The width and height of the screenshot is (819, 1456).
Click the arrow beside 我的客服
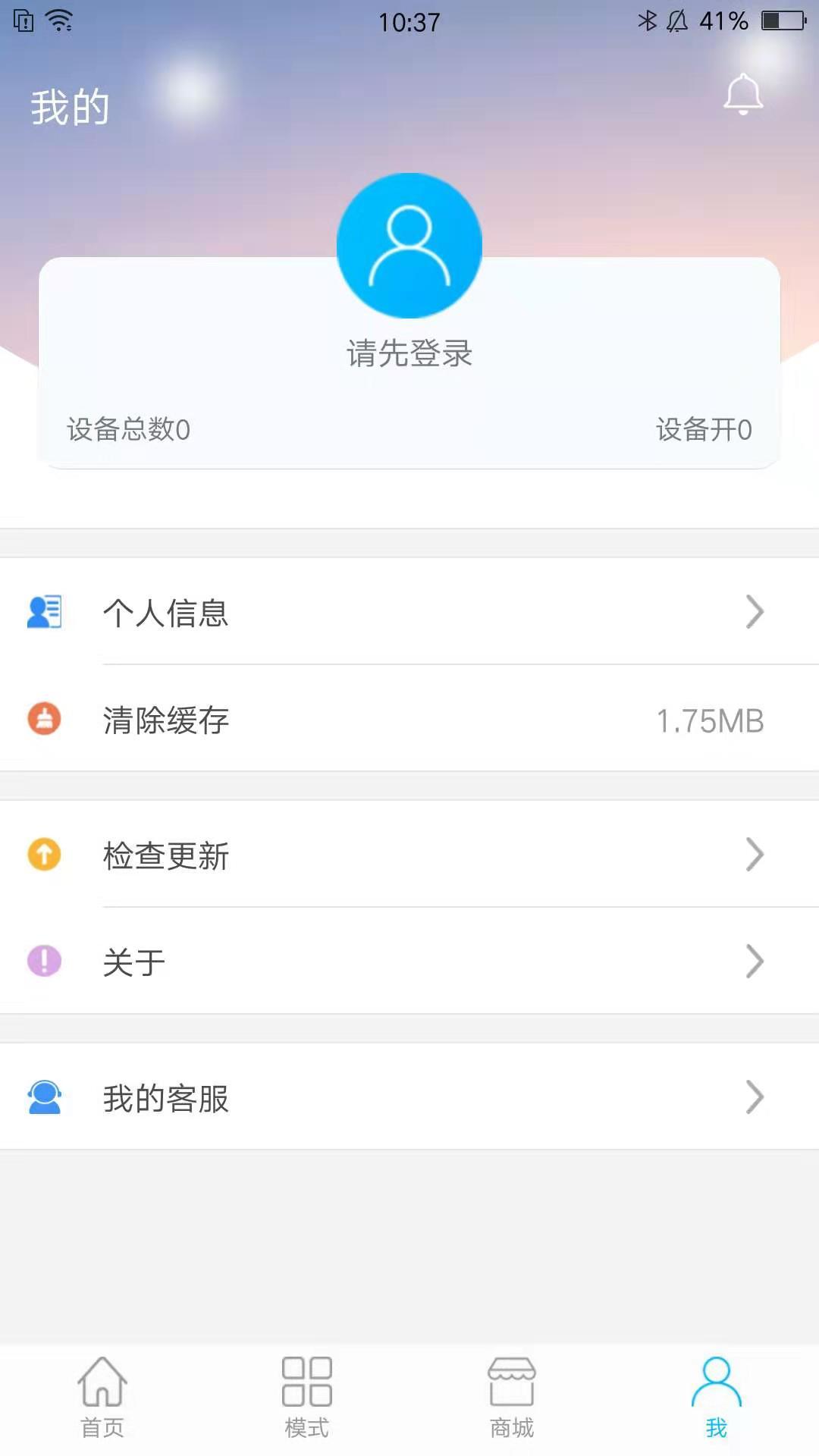tap(755, 1097)
